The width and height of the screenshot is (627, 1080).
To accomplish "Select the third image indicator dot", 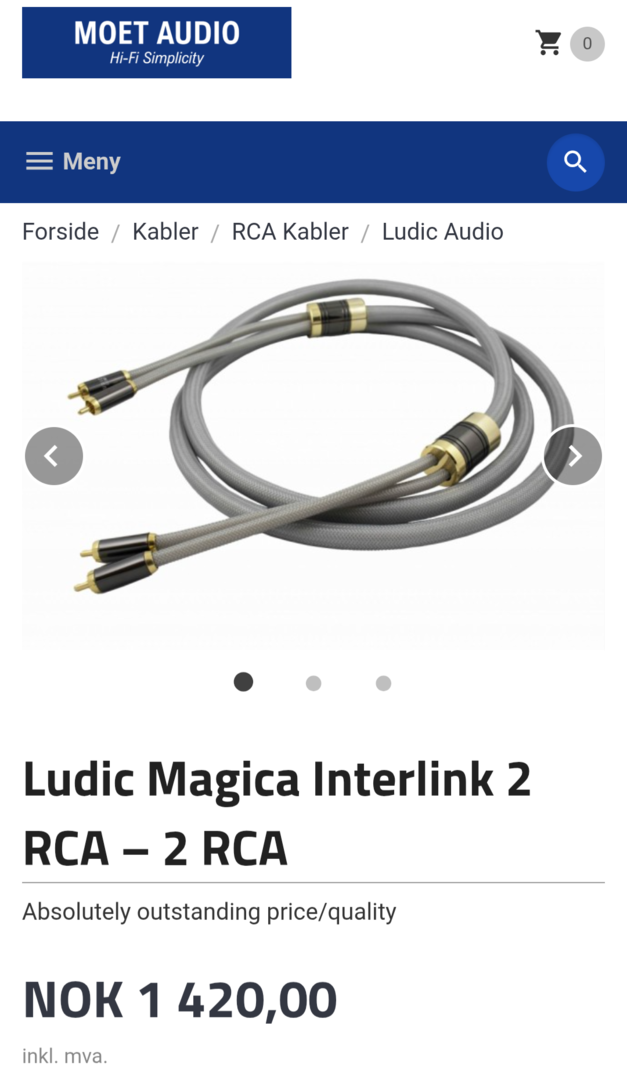I will pyautogui.click(x=383, y=683).
